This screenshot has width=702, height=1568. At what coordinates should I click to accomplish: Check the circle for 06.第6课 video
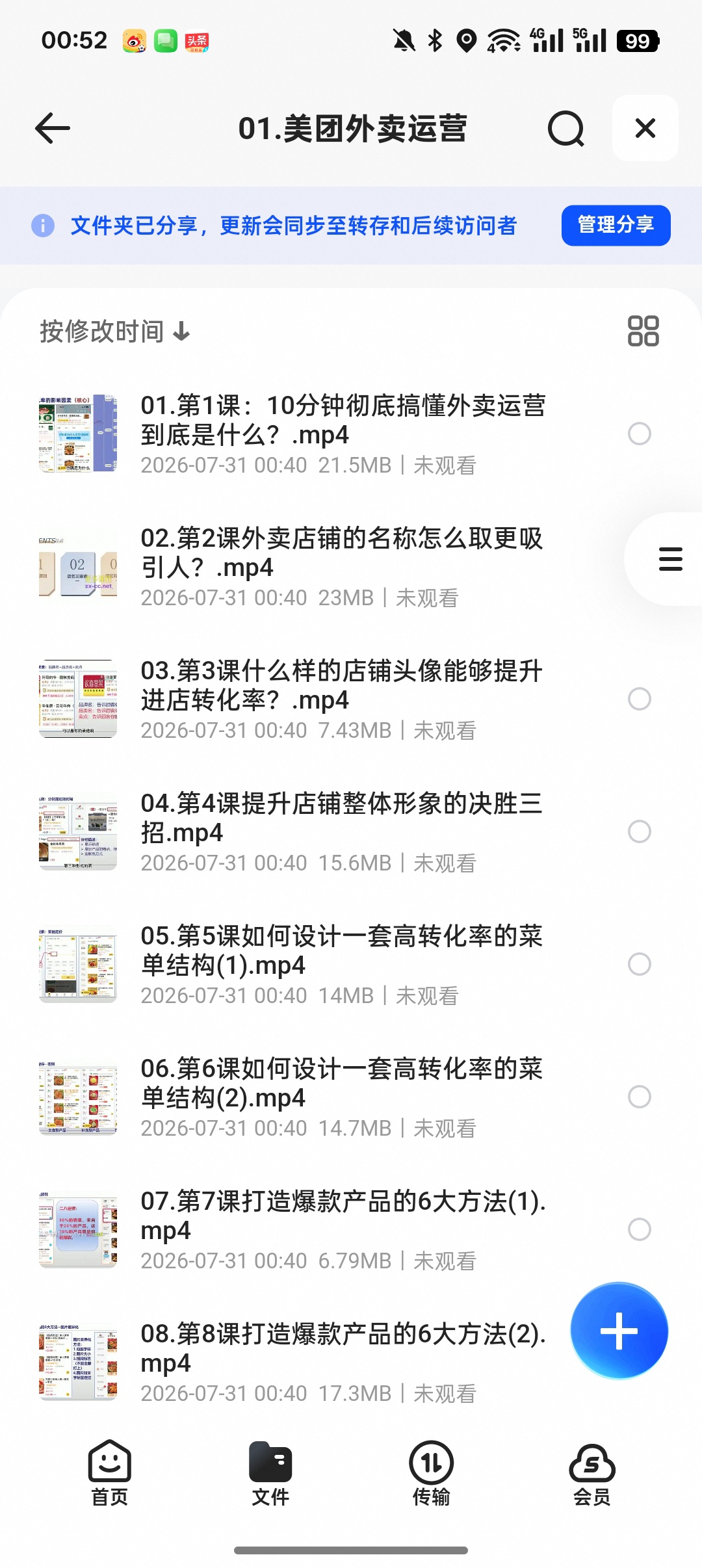click(x=640, y=1097)
